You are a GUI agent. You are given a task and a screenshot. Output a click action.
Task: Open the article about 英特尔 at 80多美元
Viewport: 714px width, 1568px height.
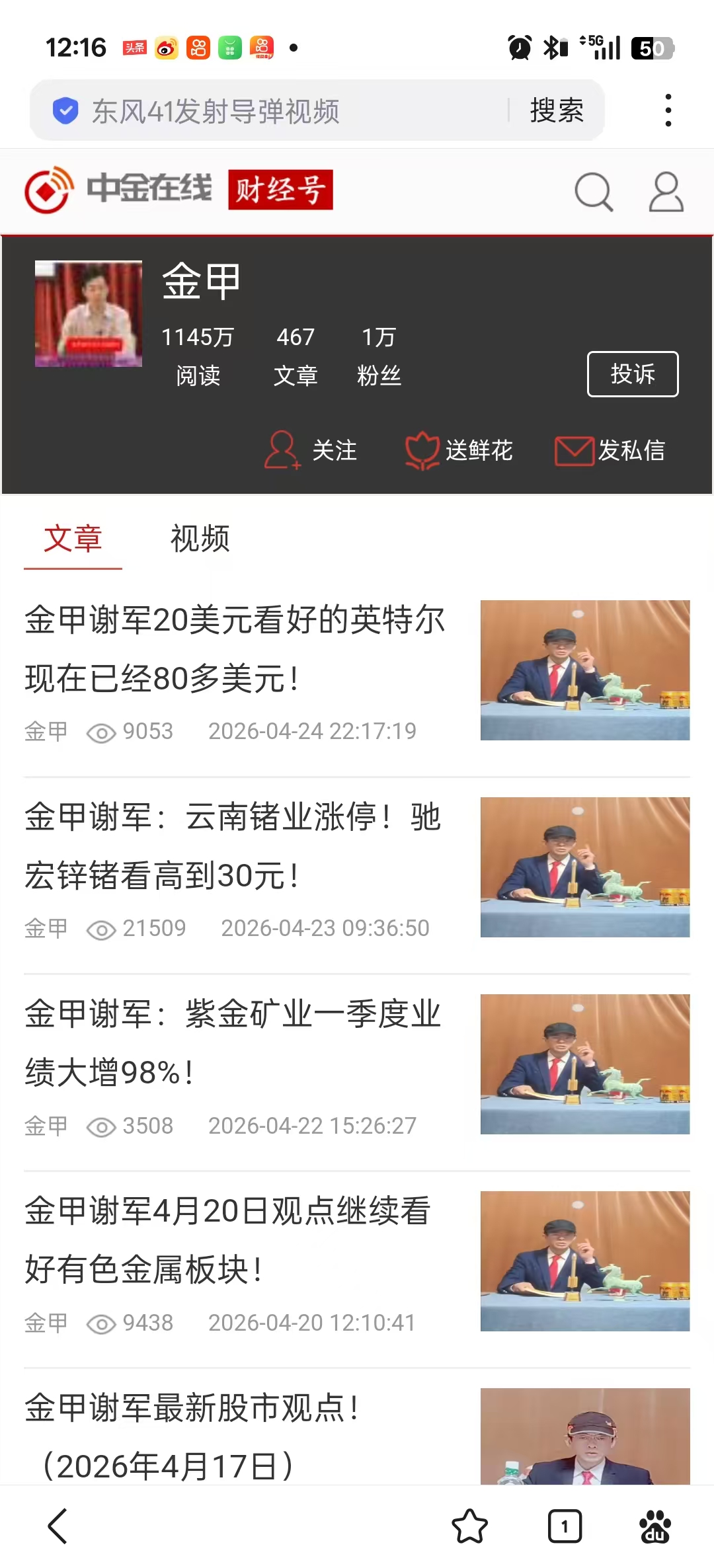tap(235, 649)
